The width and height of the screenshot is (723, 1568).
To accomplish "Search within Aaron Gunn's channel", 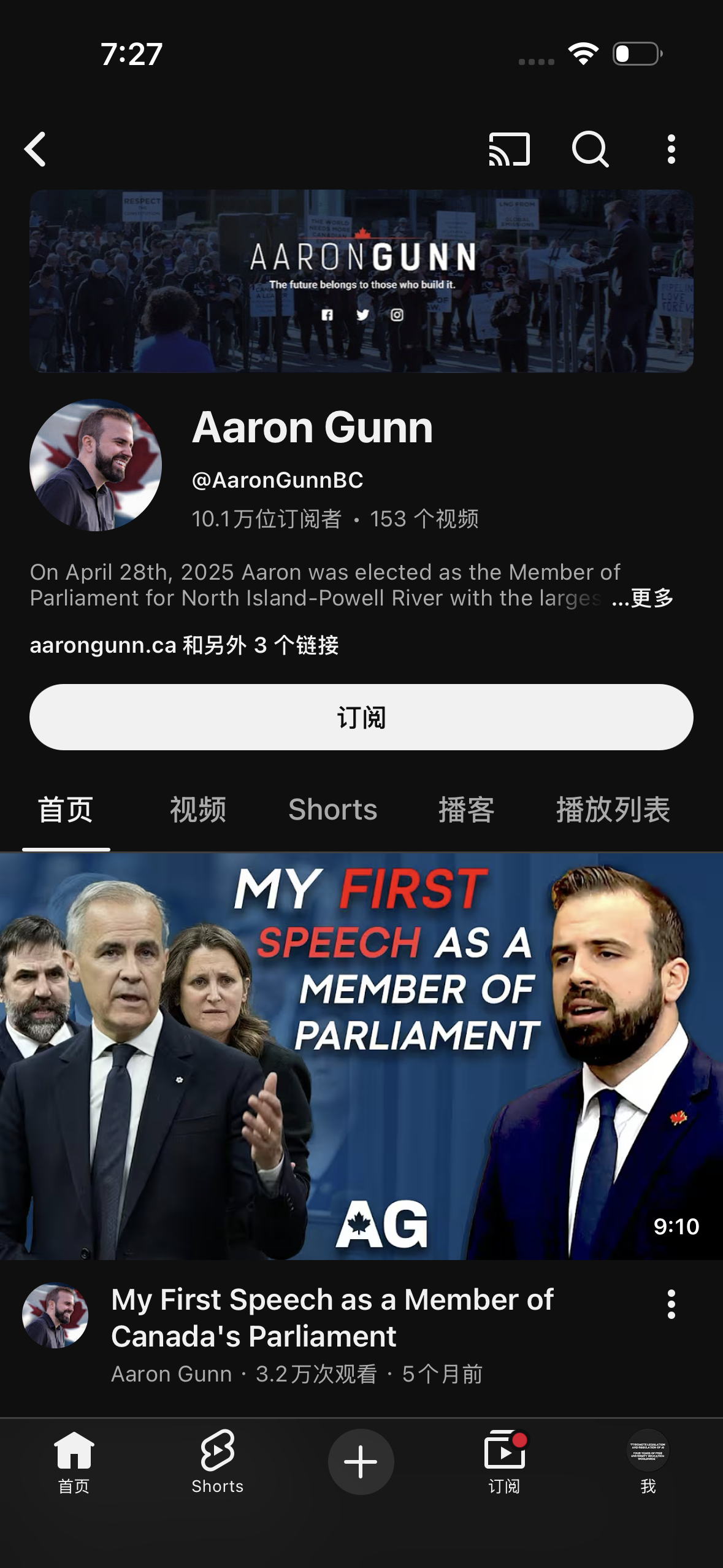I will click(590, 149).
